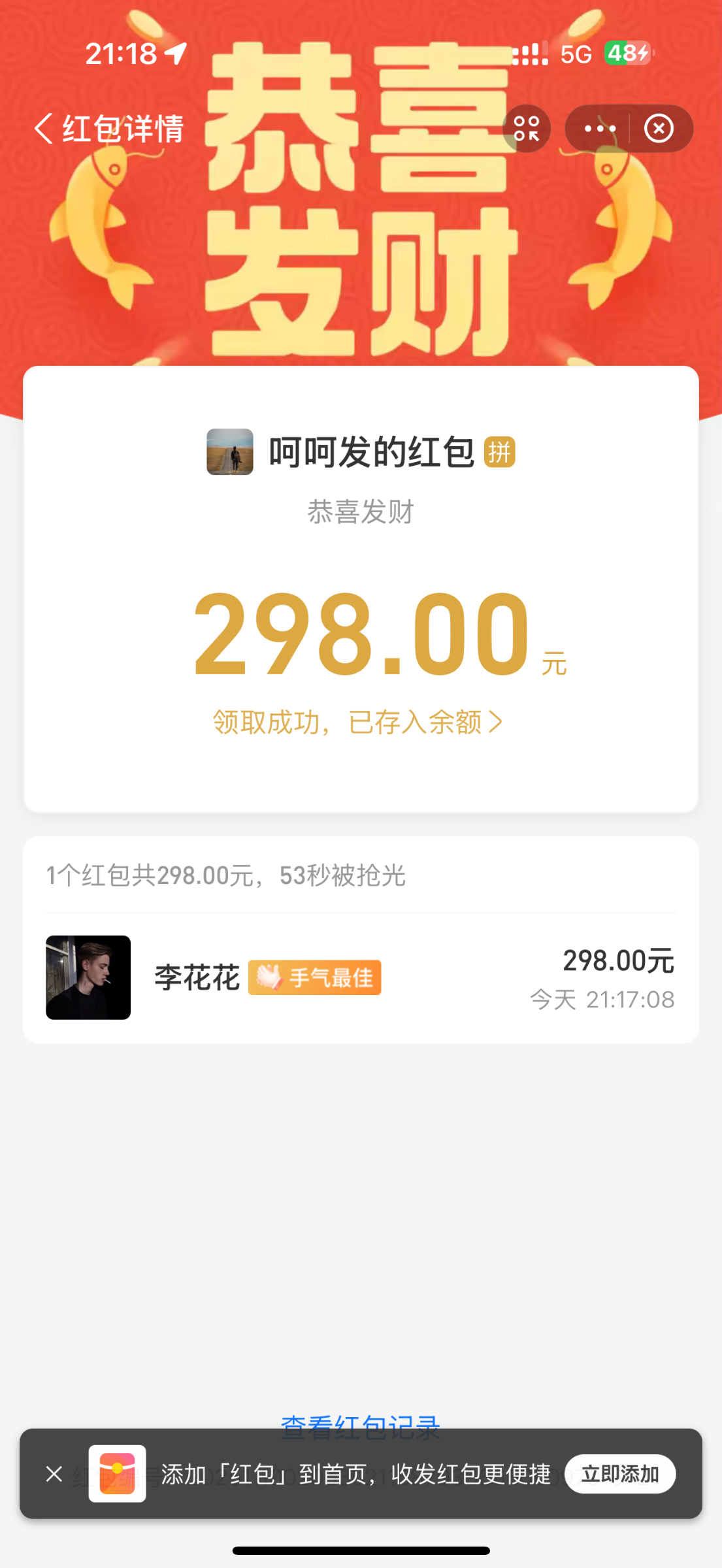Go back from 红包详情 page
The width and height of the screenshot is (722, 1568).
tap(44, 128)
